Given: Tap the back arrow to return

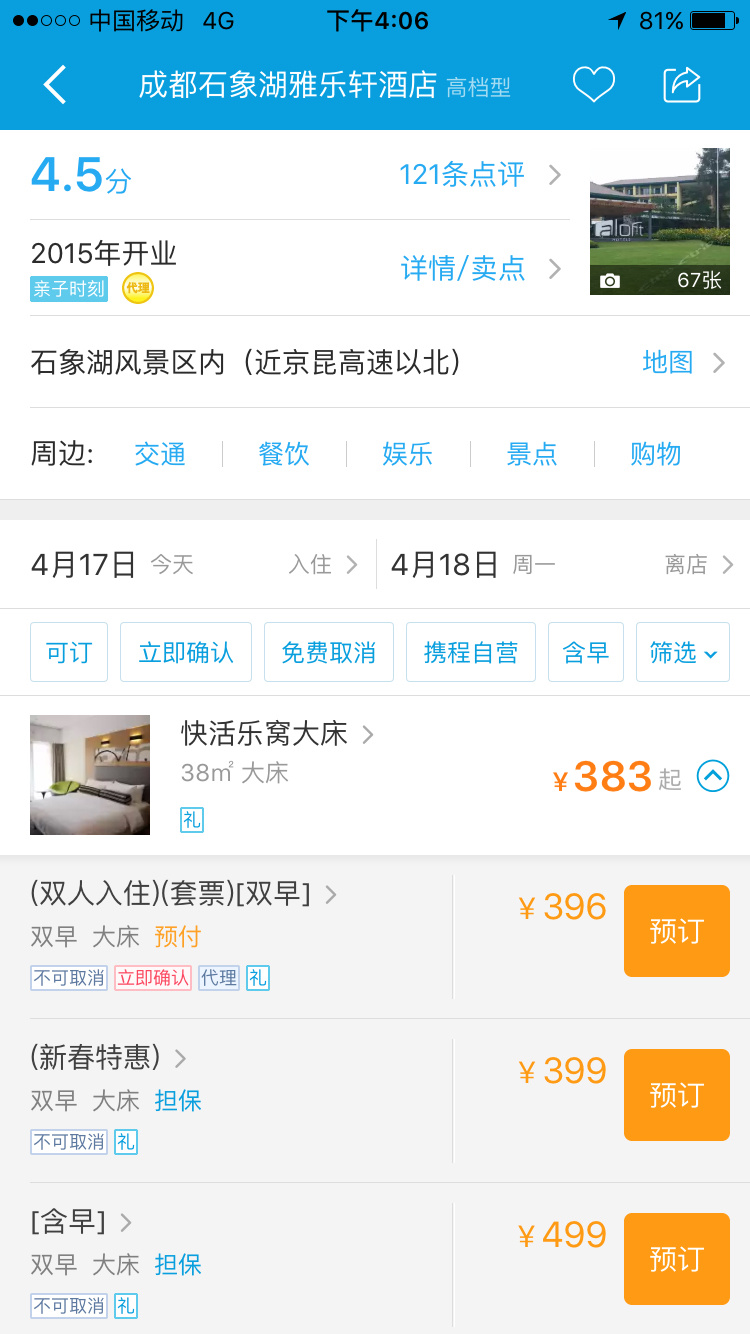Looking at the screenshot, I should click(x=55, y=85).
